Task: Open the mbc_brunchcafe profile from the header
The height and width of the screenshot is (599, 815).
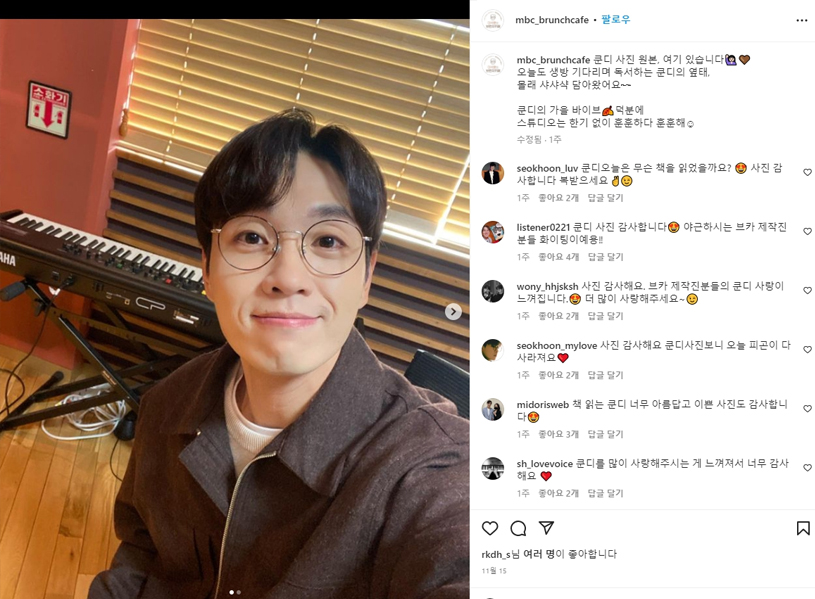Action: pyautogui.click(x=551, y=19)
